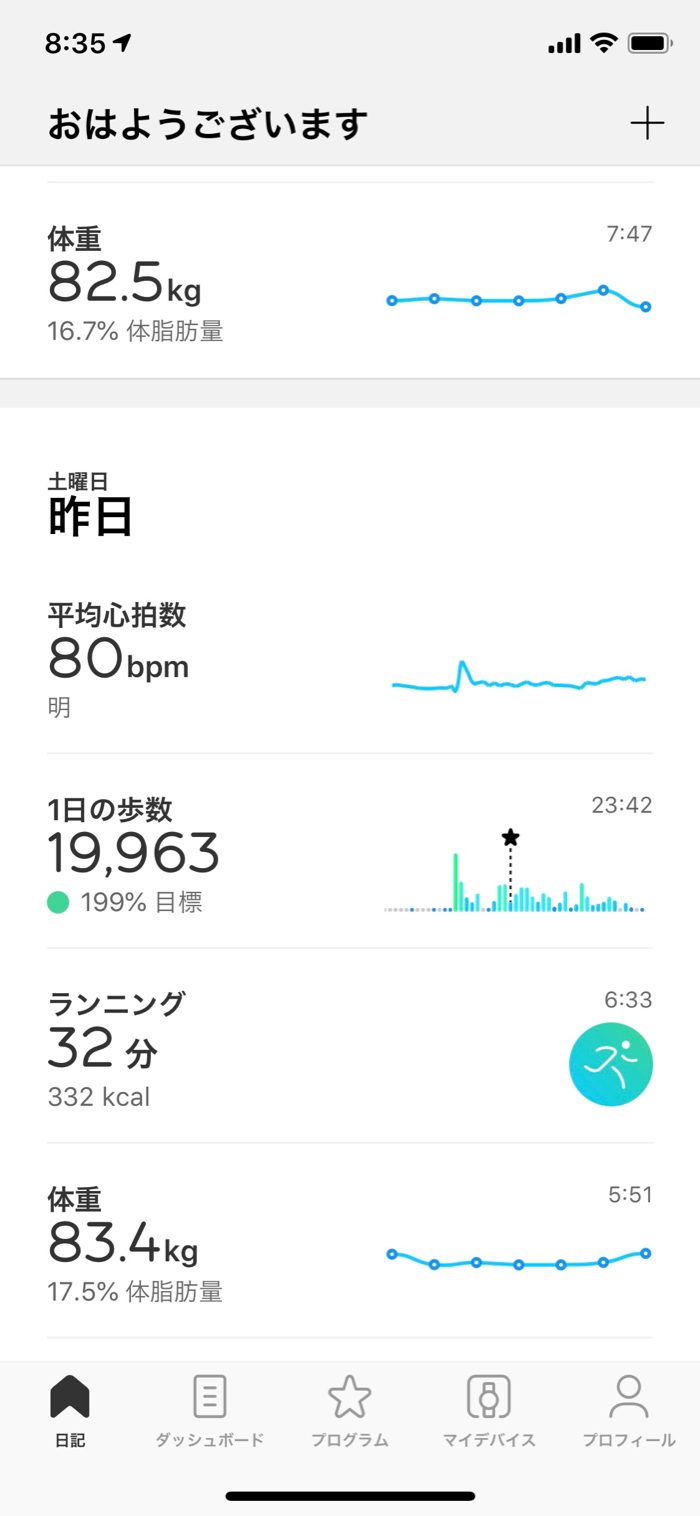Open the マイデバイス tab
Image resolution: width=700 pixels, height=1516 pixels.
point(489,1411)
